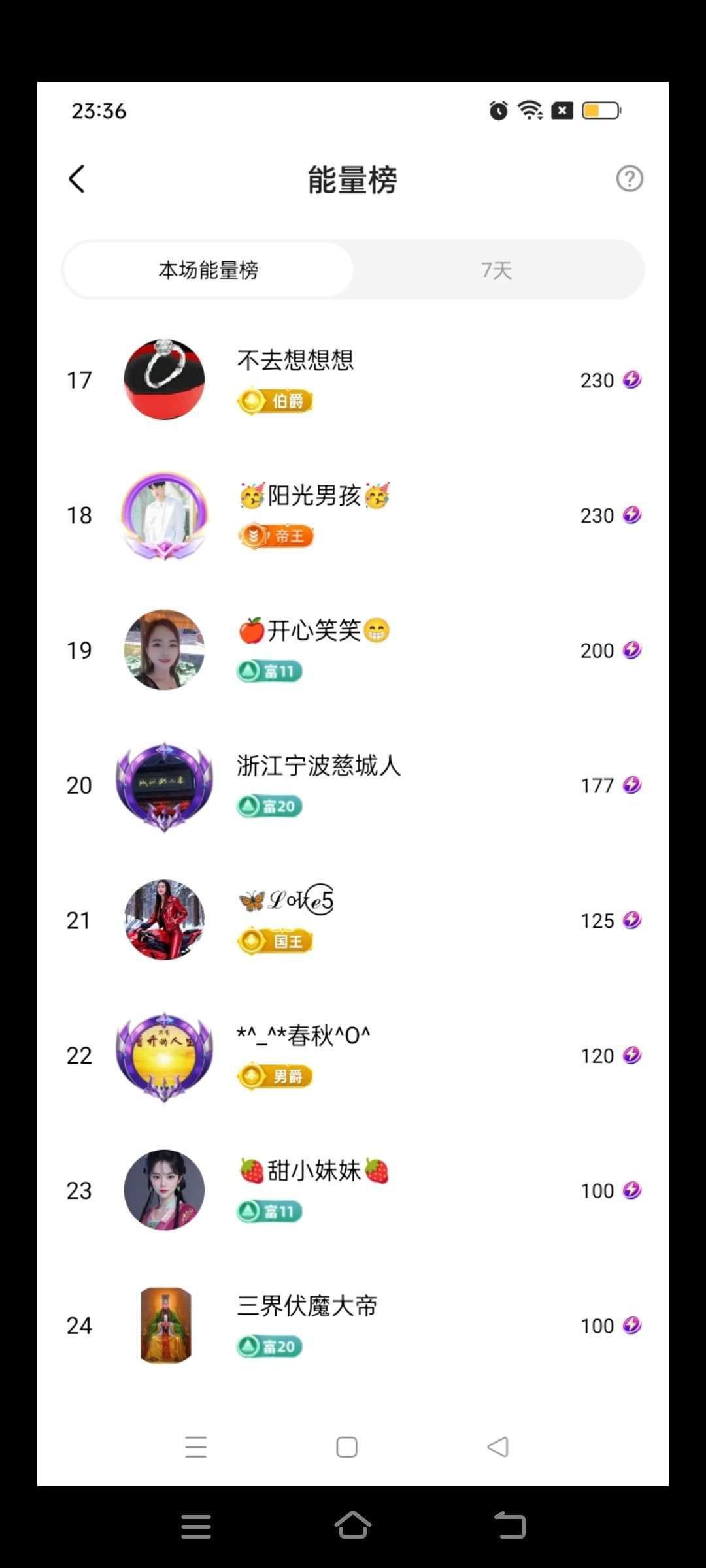706x1568 pixels.
Task: Tap the 富11 badge under 开心笑笑
Action: [x=269, y=670]
